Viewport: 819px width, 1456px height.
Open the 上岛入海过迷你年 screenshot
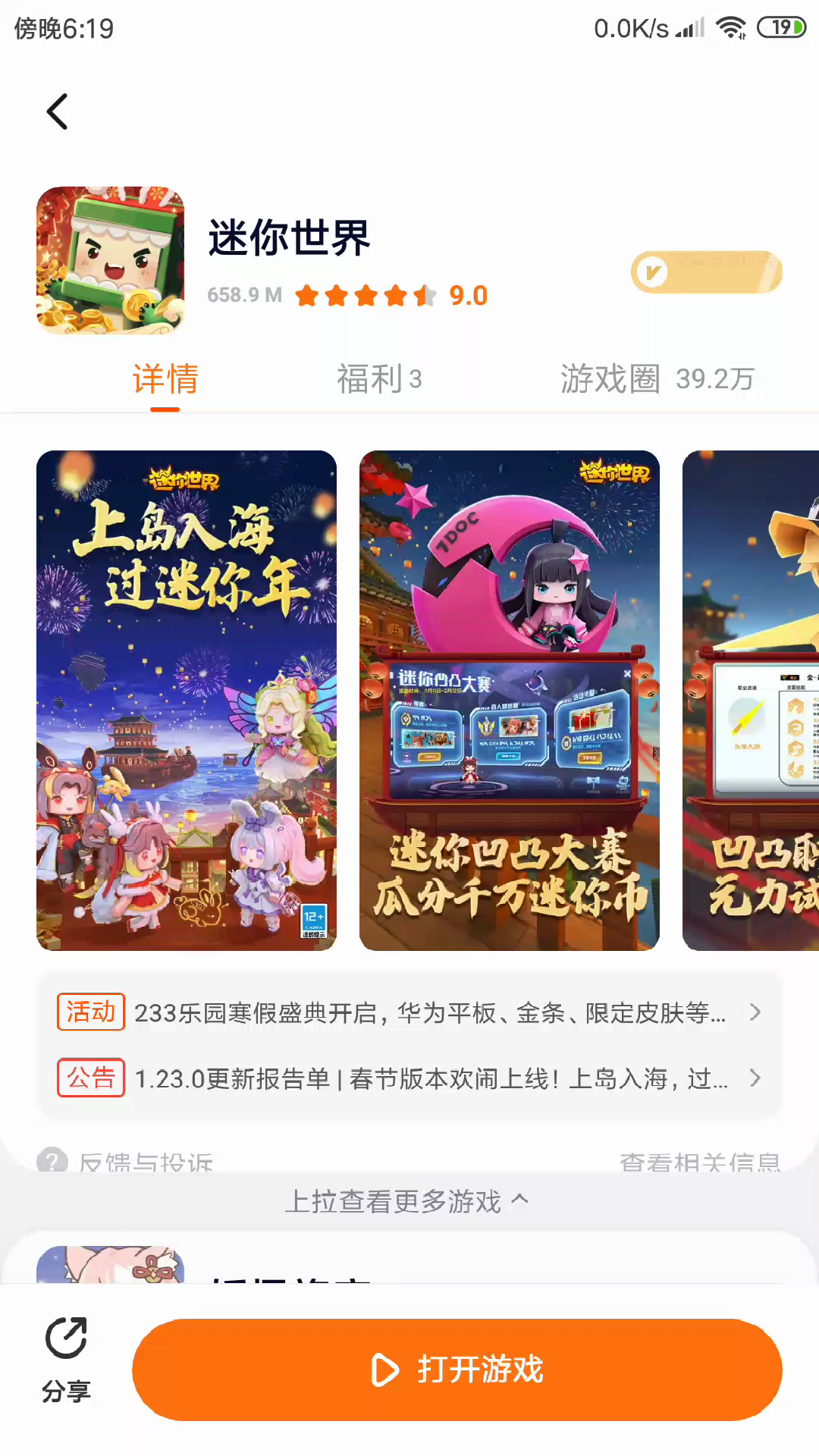[187, 700]
